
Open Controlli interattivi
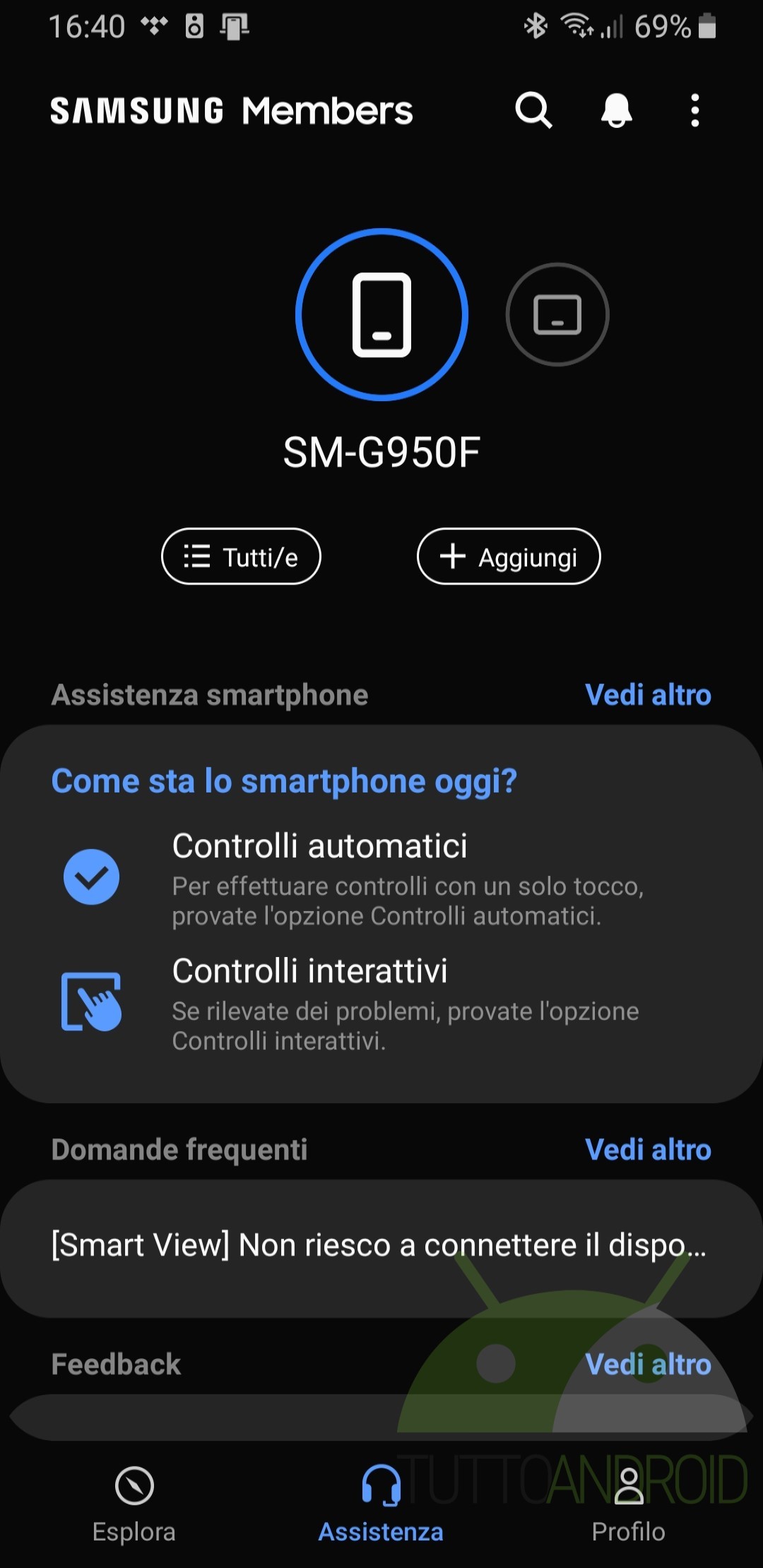coord(381,1003)
